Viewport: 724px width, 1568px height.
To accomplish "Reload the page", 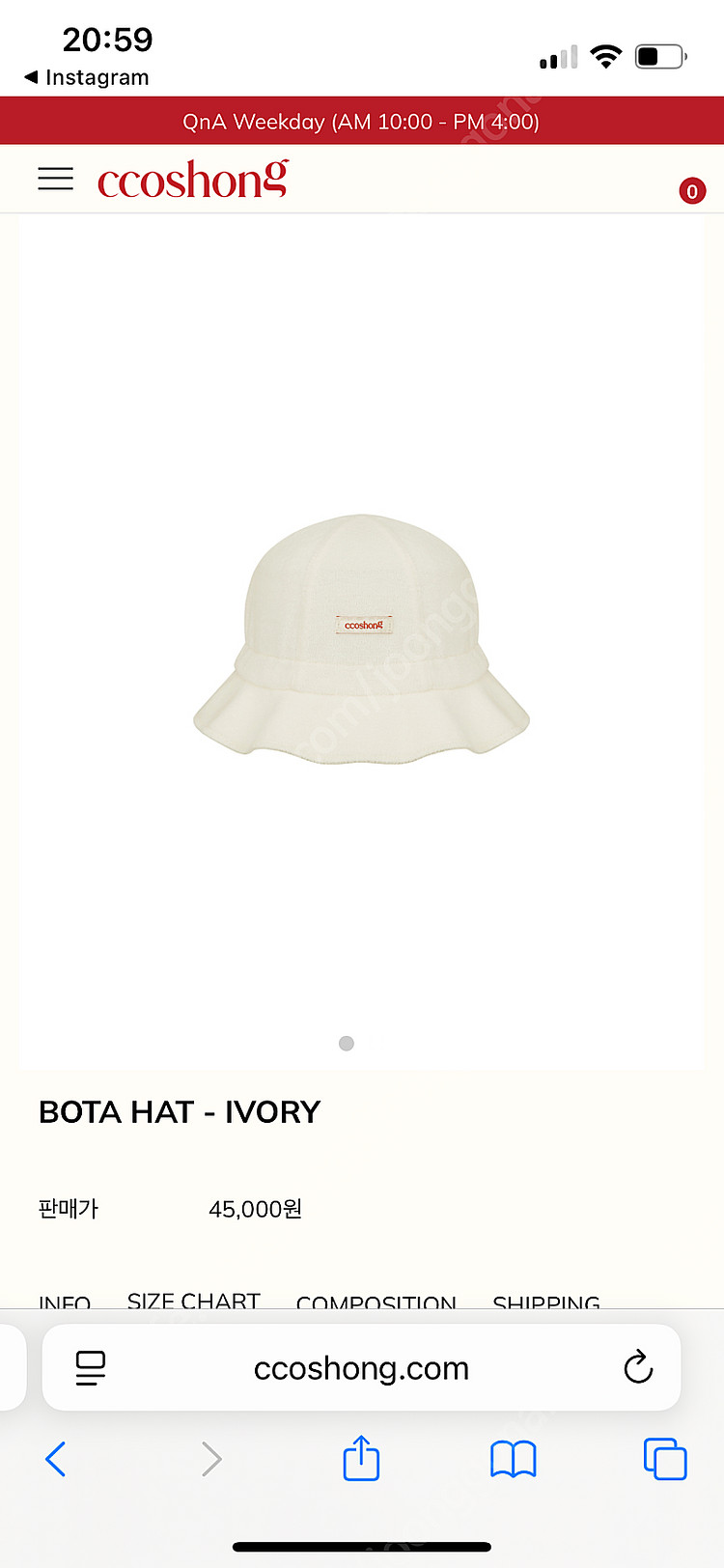I will pos(638,1367).
